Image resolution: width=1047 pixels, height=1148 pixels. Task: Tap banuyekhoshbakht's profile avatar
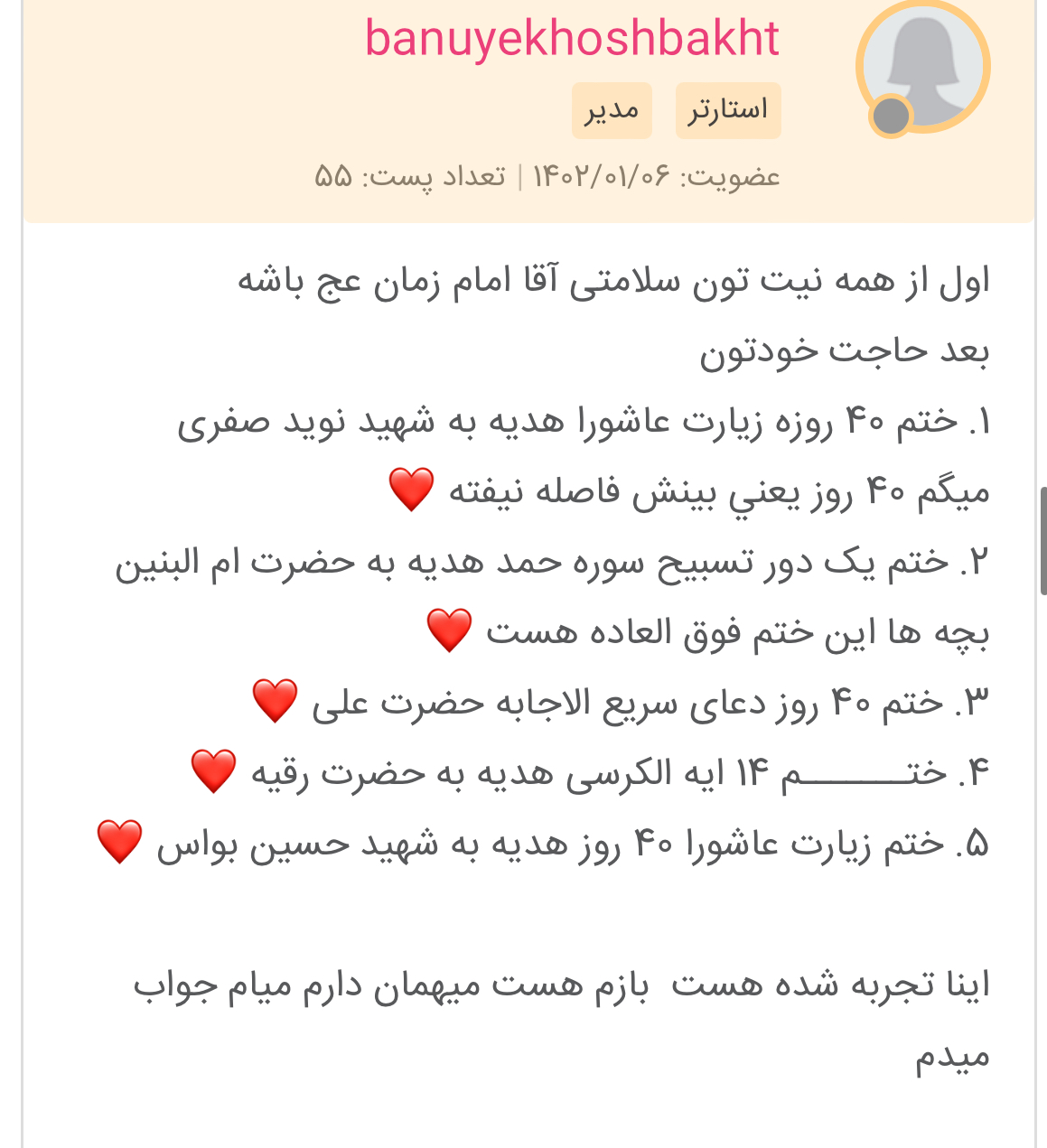pos(922,68)
